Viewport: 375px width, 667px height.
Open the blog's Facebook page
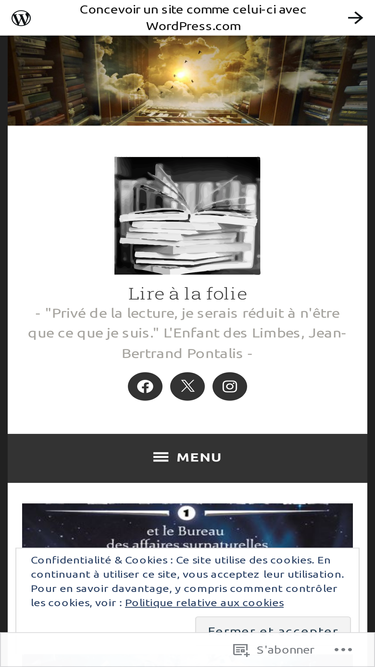(145, 386)
